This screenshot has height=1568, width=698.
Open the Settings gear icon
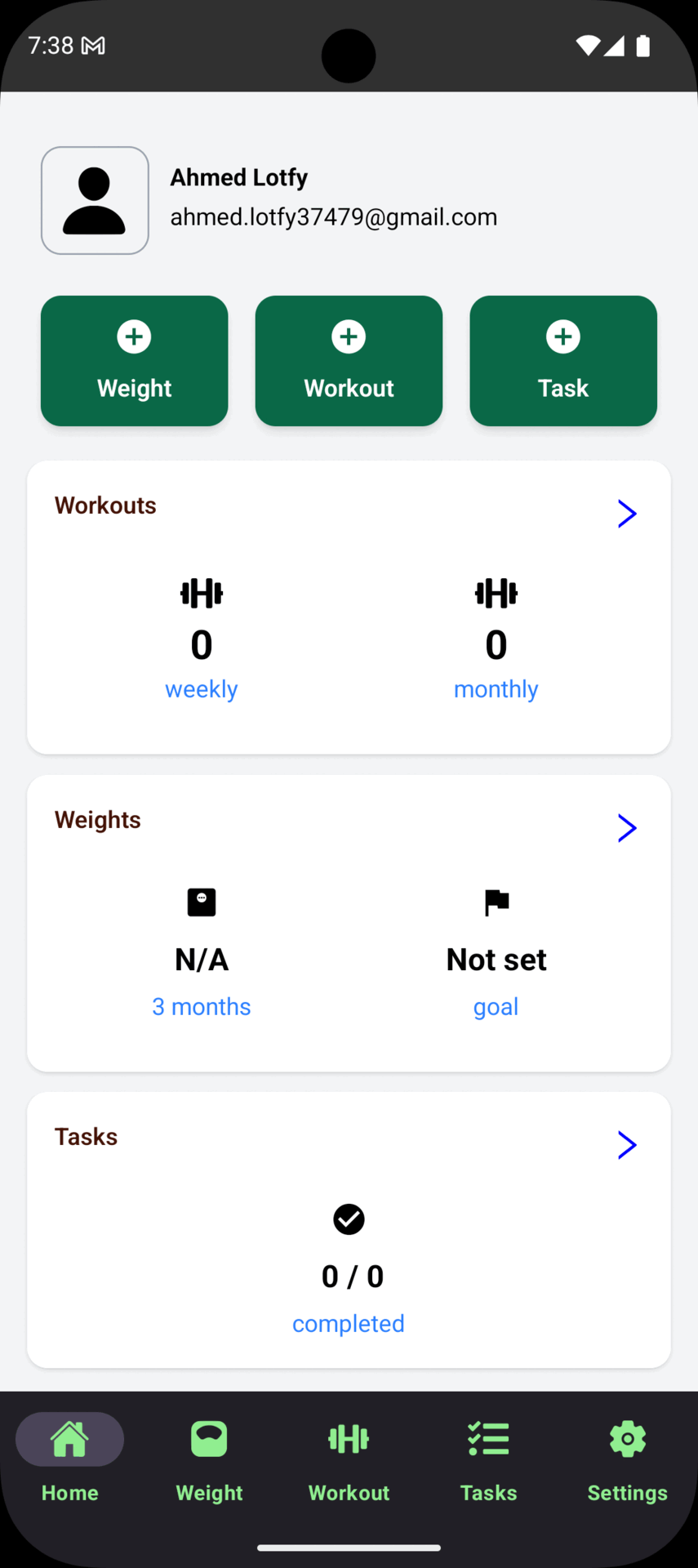pos(627,1439)
